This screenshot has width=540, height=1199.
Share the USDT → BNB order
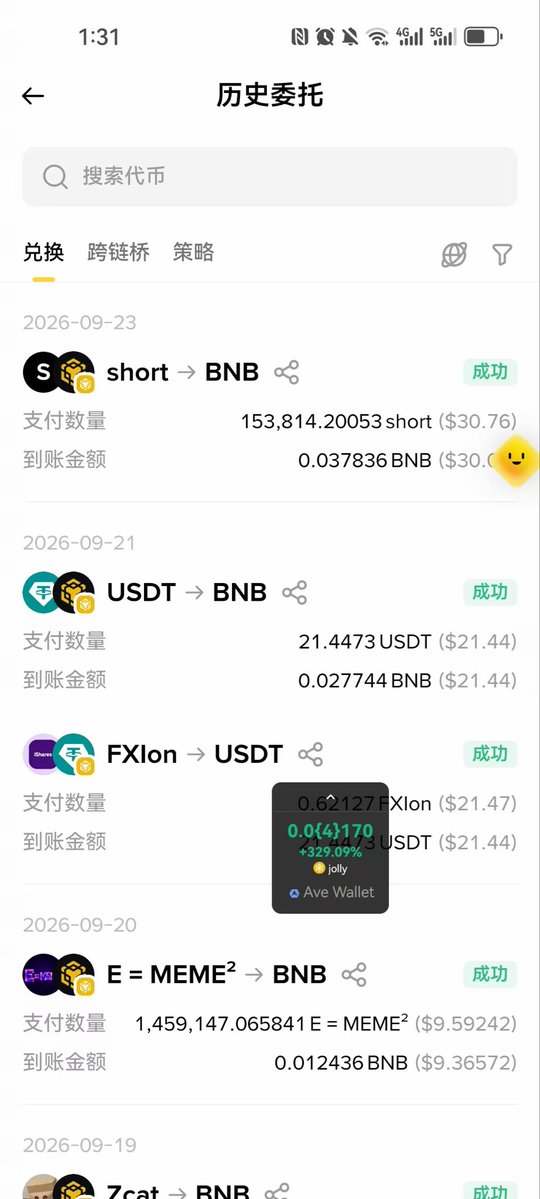(294, 593)
